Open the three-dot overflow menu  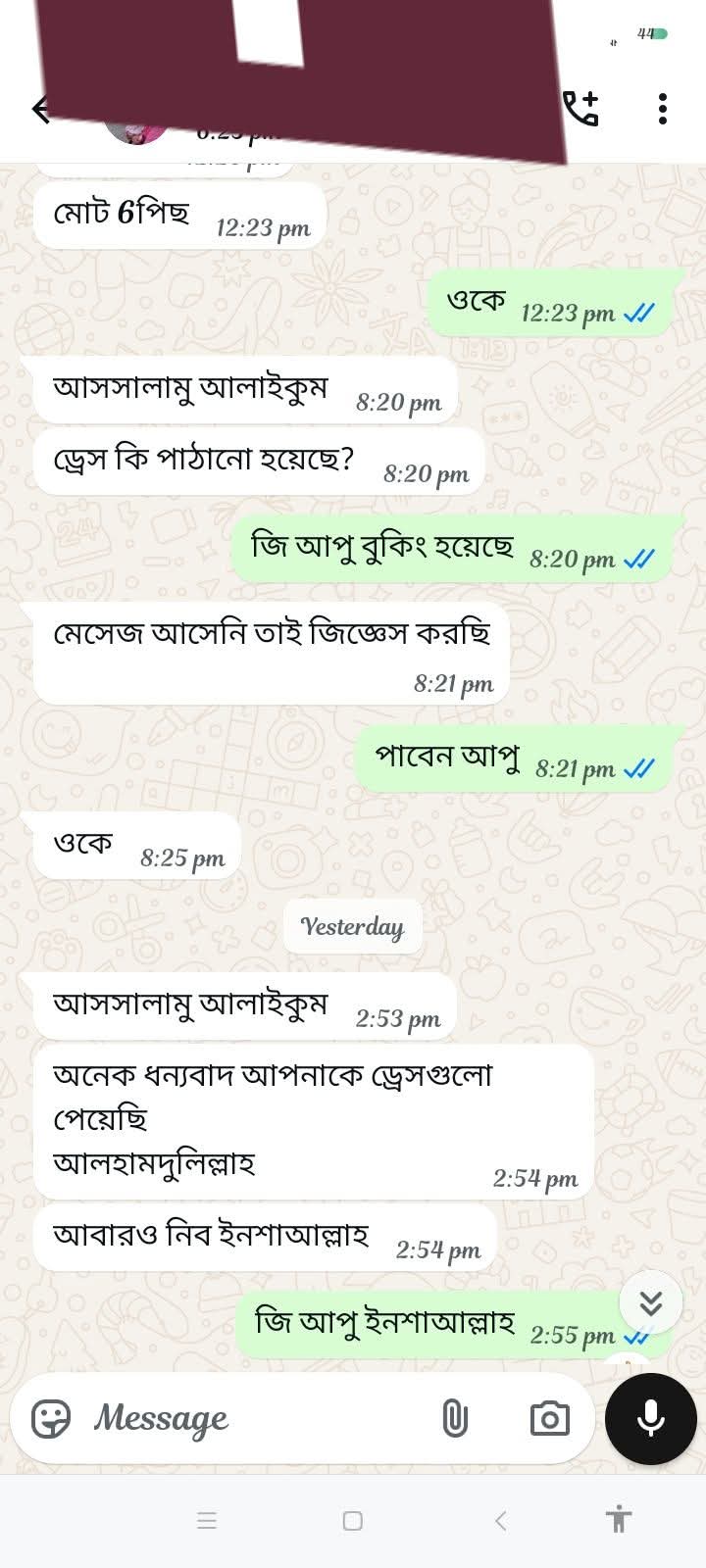click(663, 110)
